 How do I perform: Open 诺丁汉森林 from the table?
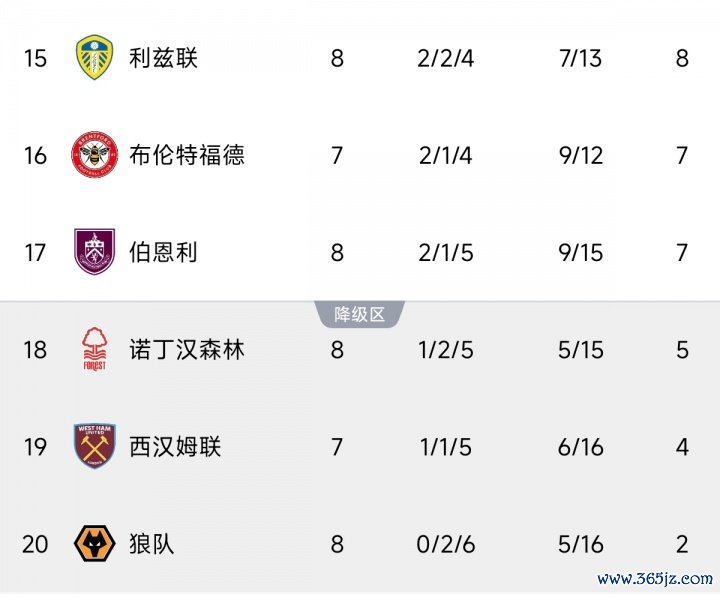point(186,349)
